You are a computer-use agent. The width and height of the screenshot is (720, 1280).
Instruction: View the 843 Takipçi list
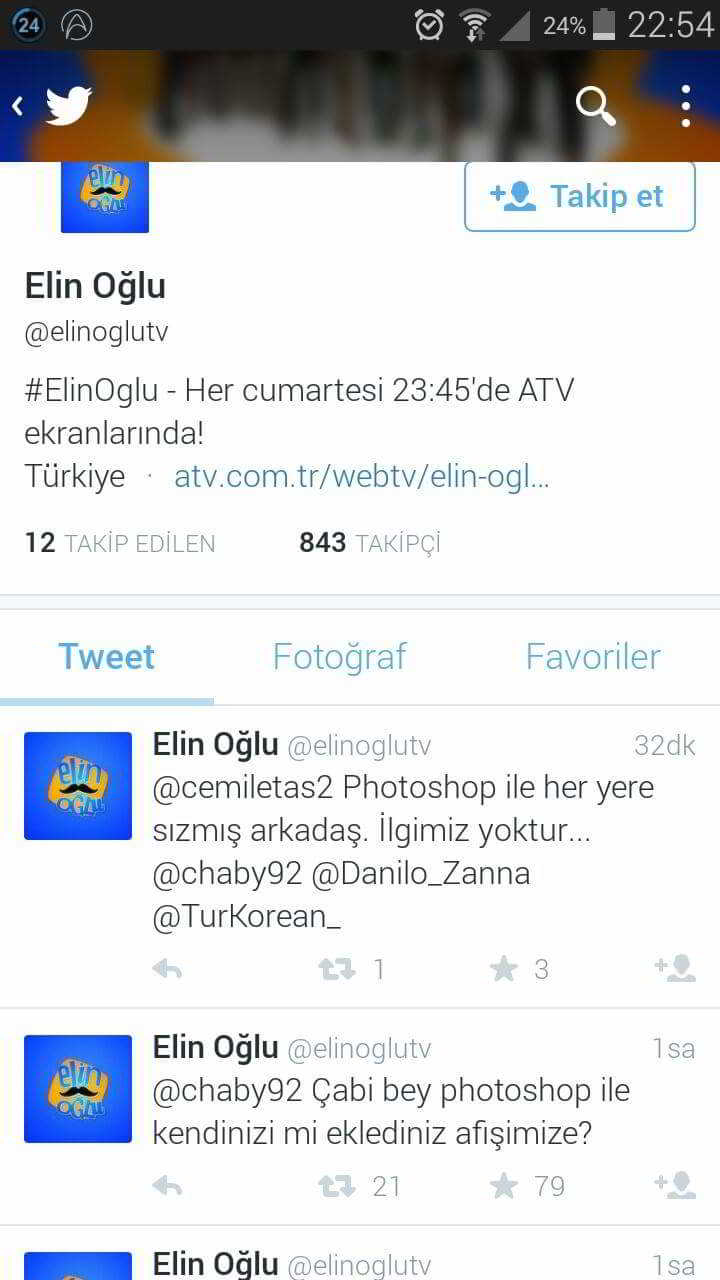(x=369, y=543)
